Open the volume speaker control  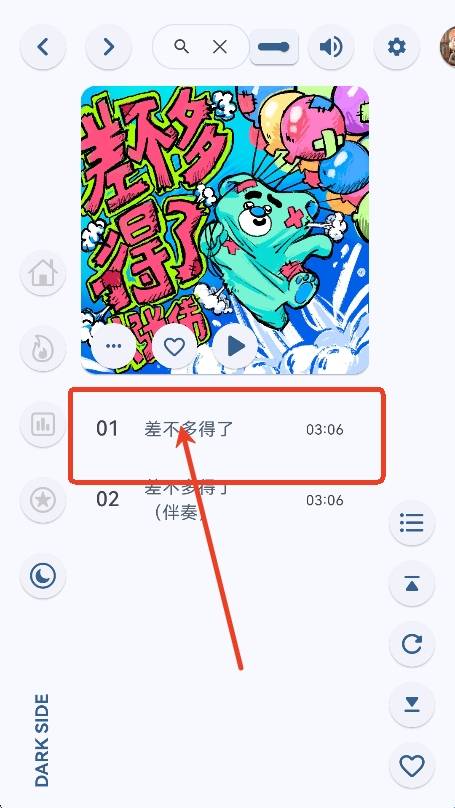coord(331,47)
